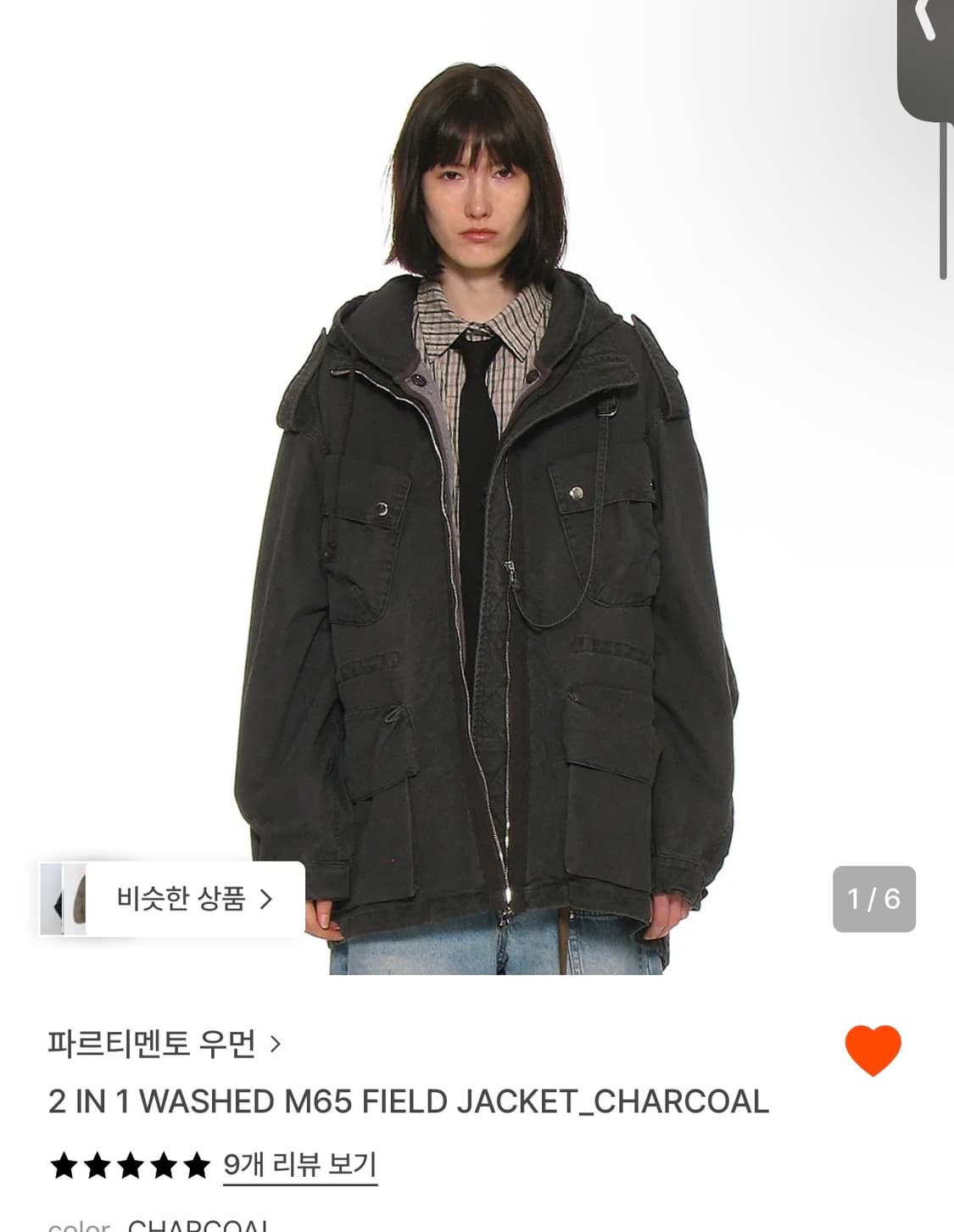Tap the main product photo to enlarge it

[x=477, y=509]
